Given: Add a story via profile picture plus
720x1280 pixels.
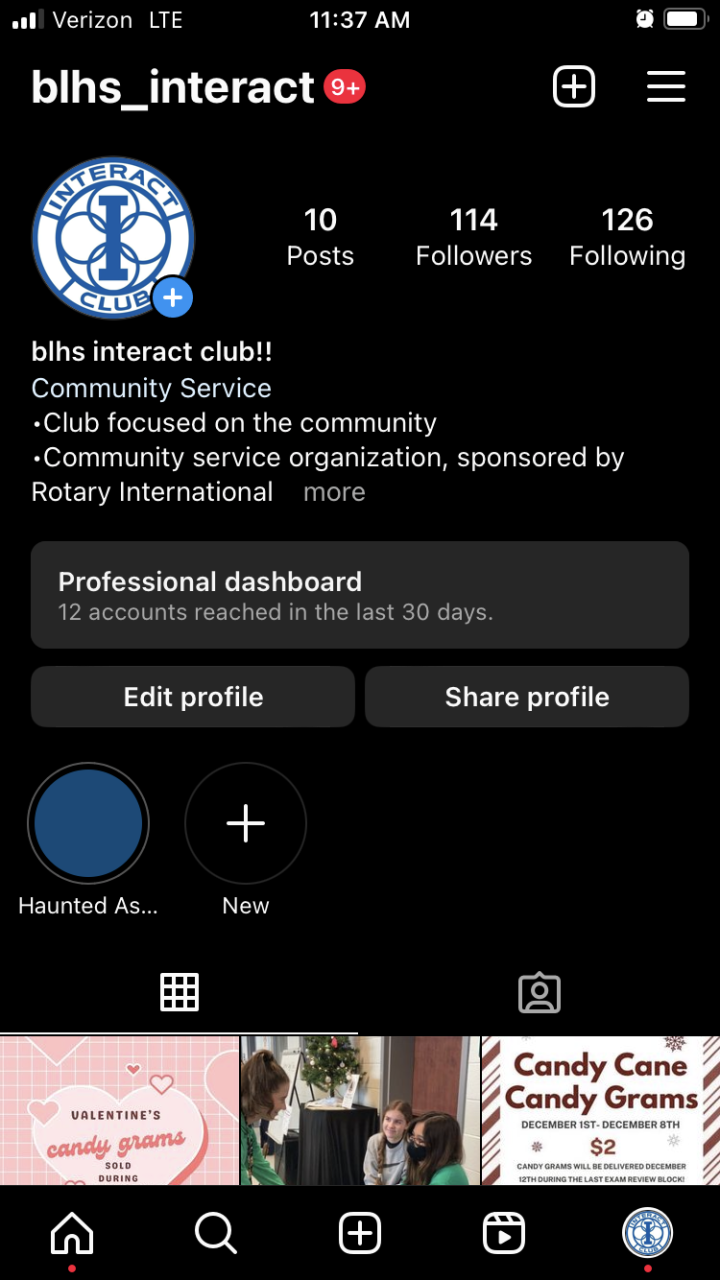Looking at the screenshot, I should 173,297.
